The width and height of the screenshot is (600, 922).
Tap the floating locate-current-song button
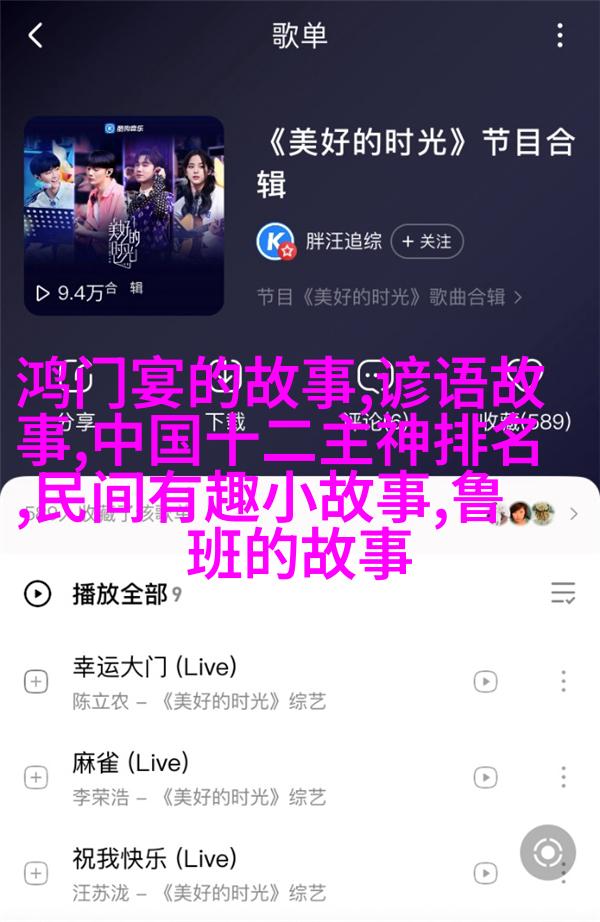click(x=548, y=853)
